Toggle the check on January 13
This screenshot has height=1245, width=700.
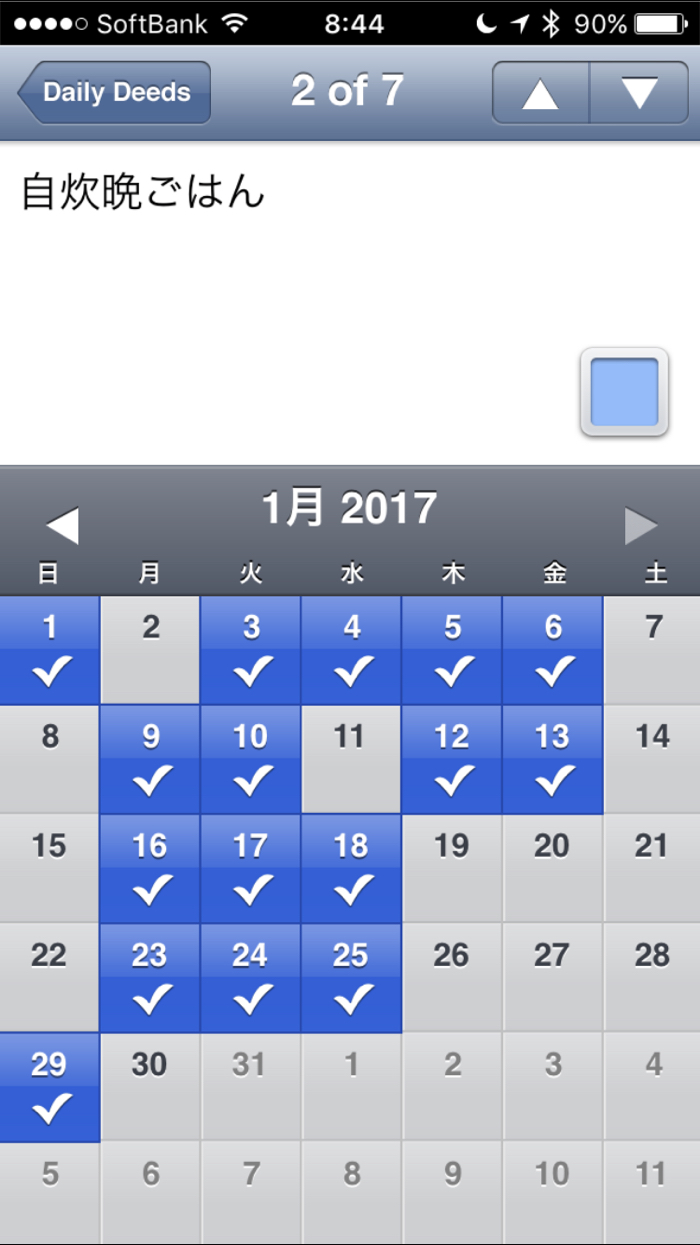[x=552, y=760]
